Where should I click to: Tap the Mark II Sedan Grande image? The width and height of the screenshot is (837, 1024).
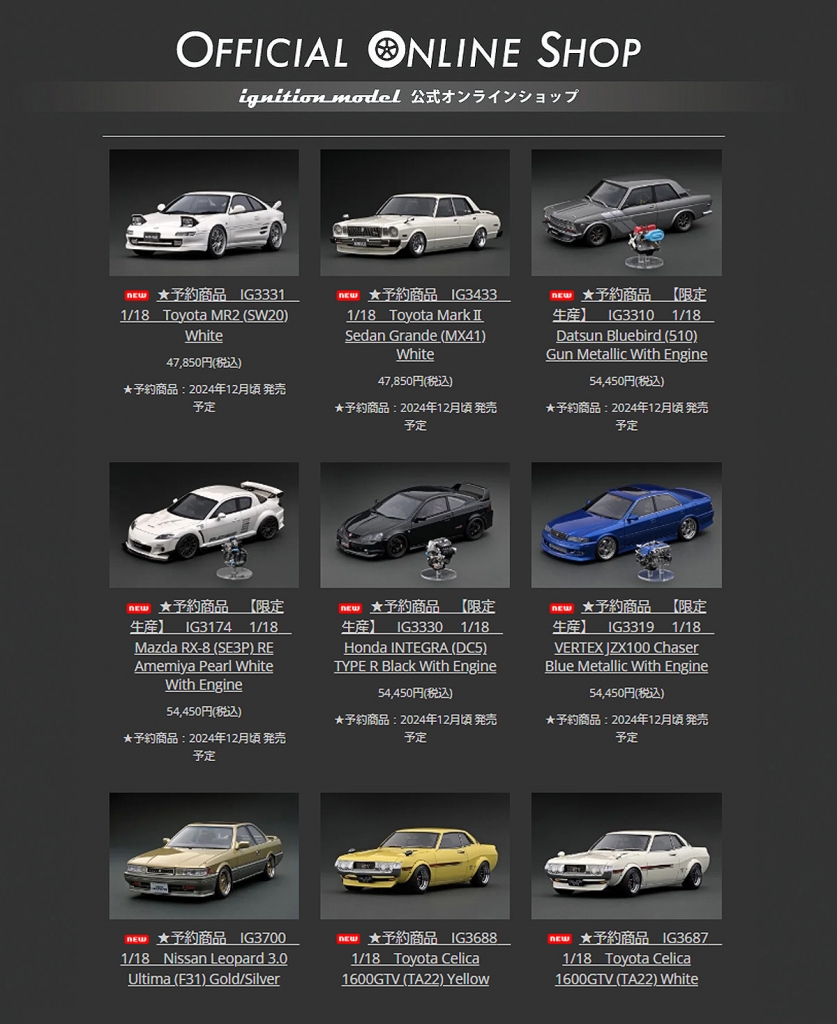click(x=415, y=213)
